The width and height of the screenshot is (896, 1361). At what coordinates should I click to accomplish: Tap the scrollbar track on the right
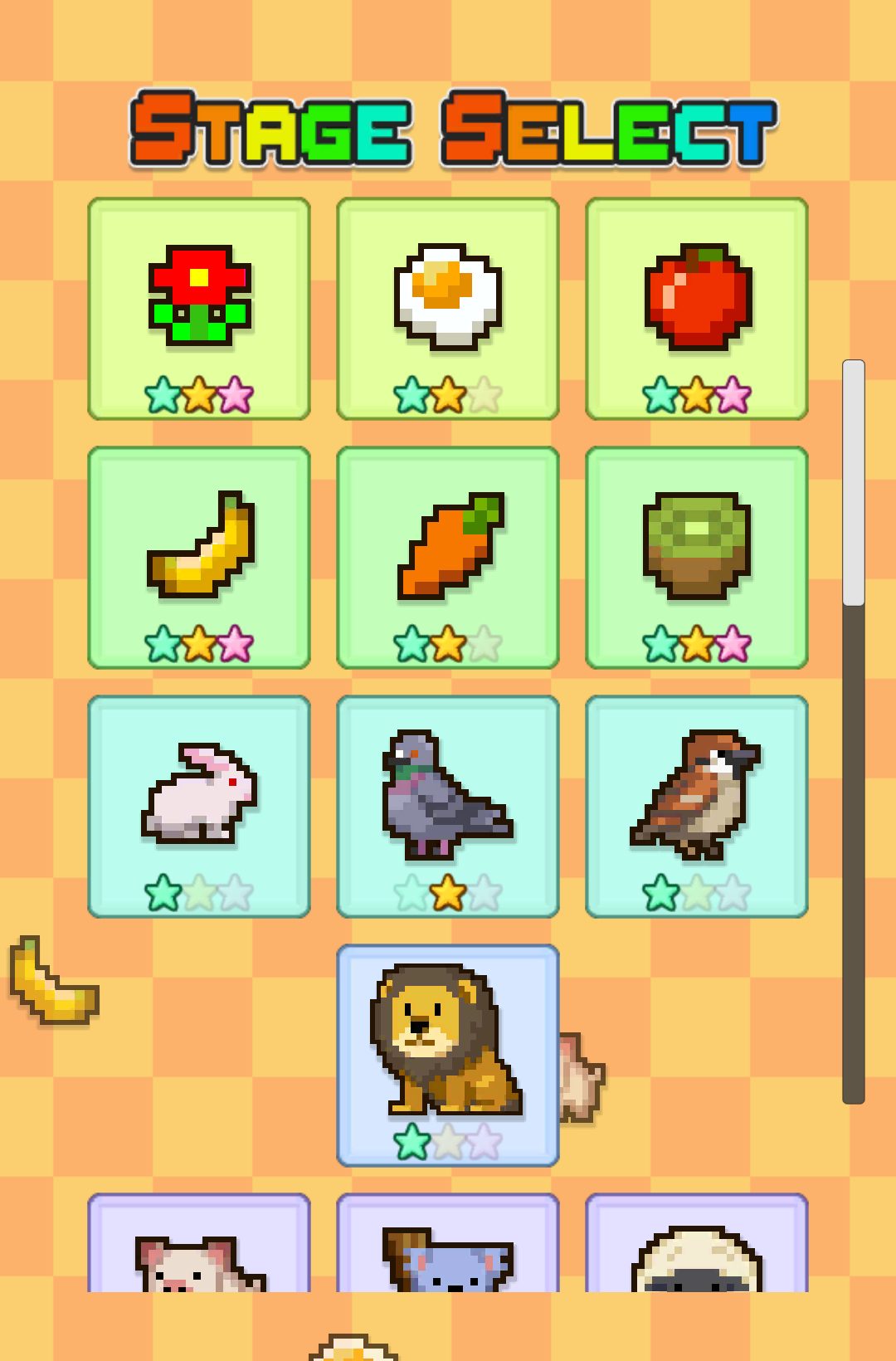(854, 855)
